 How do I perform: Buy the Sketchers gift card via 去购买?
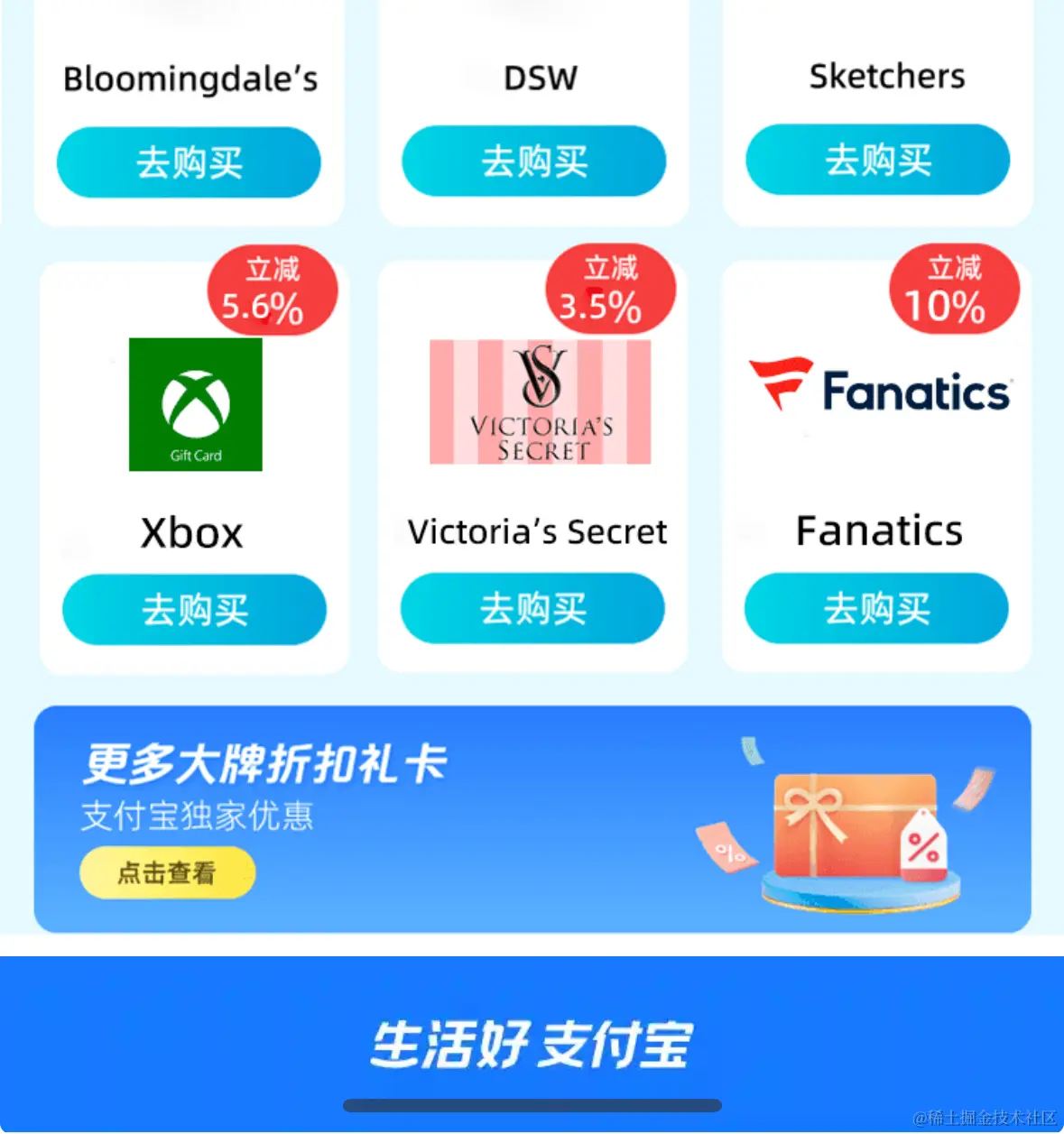click(877, 160)
